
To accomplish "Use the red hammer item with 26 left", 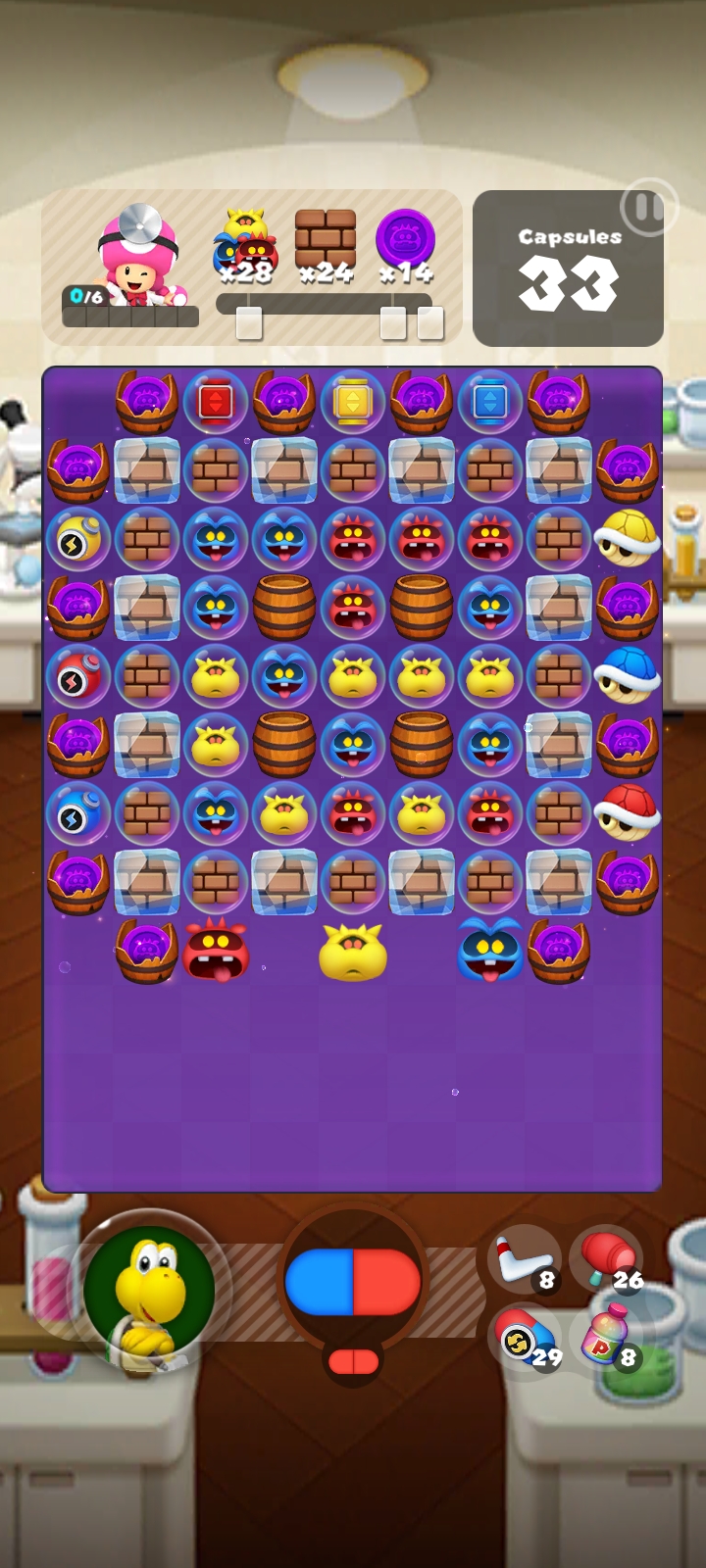I will pos(606,1258).
